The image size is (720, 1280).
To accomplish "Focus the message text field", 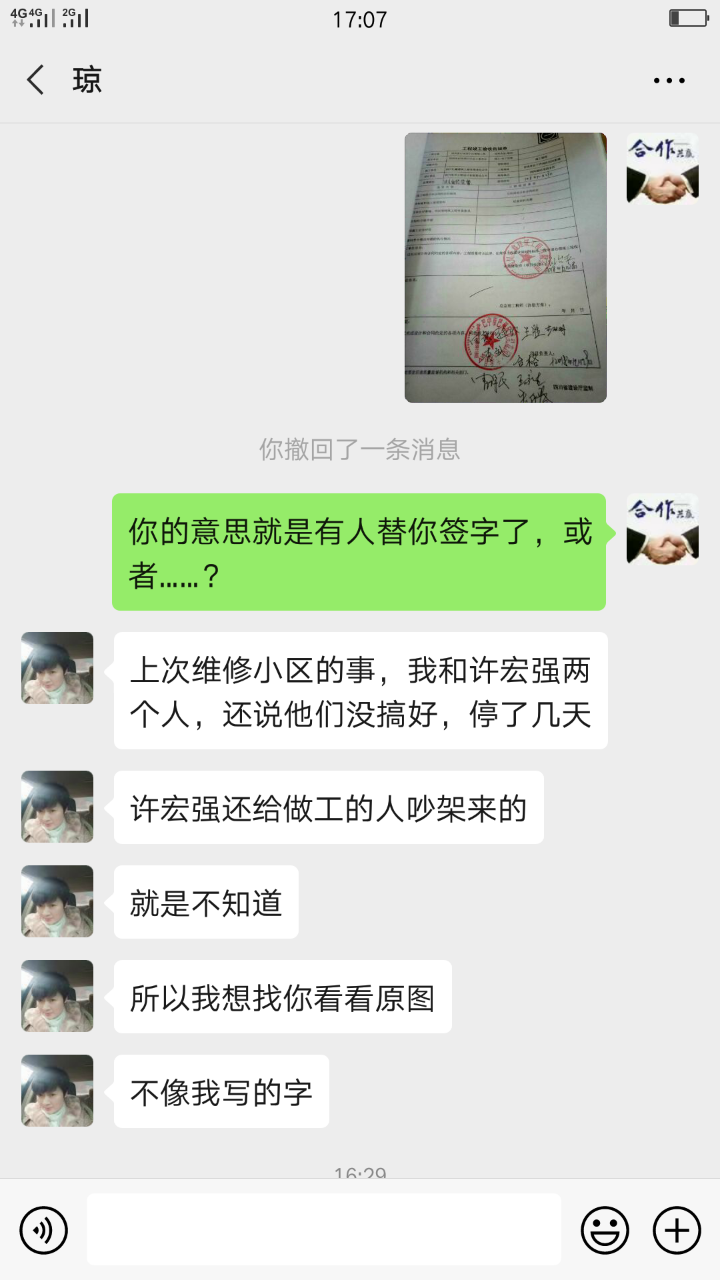I will [x=323, y=1229].
